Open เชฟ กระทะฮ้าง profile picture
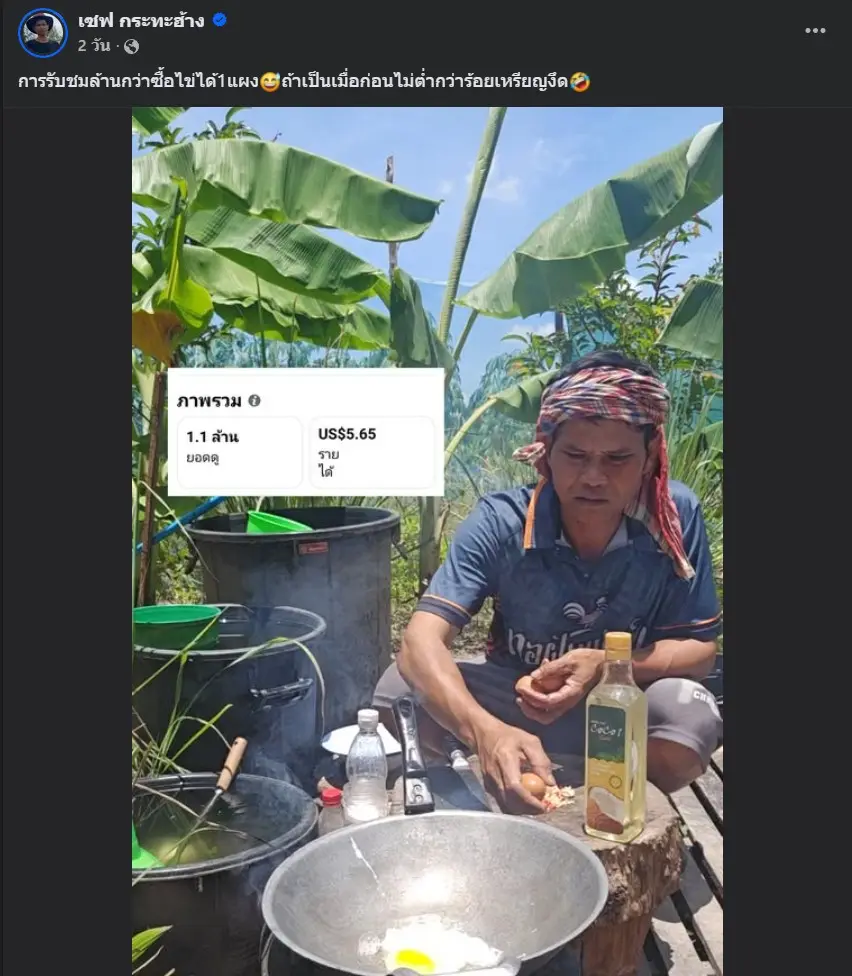The width and height of the screenshot is (852, 976). tap(42, 33)
